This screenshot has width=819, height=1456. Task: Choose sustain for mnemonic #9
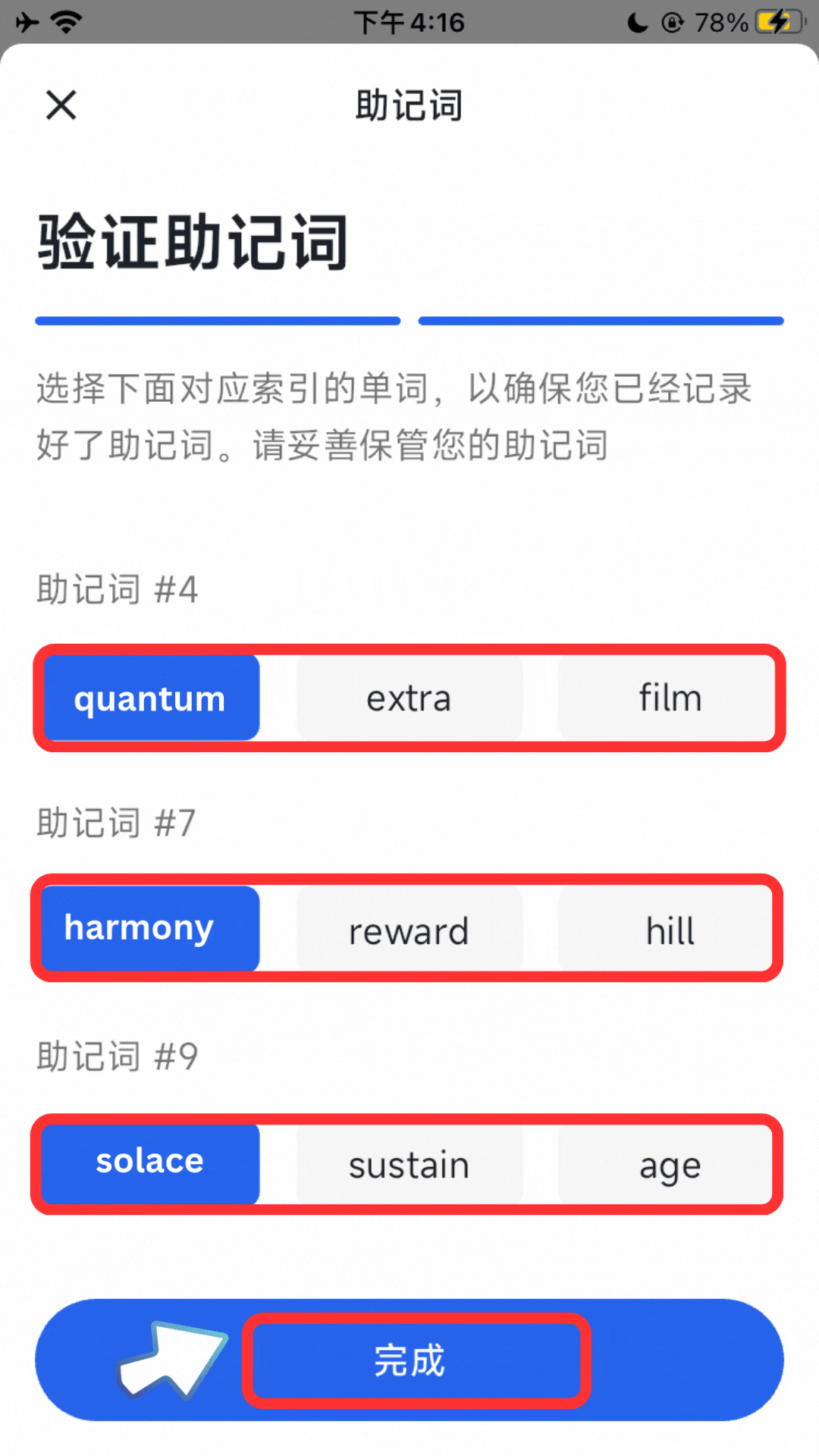click(x=409, y=1164)
